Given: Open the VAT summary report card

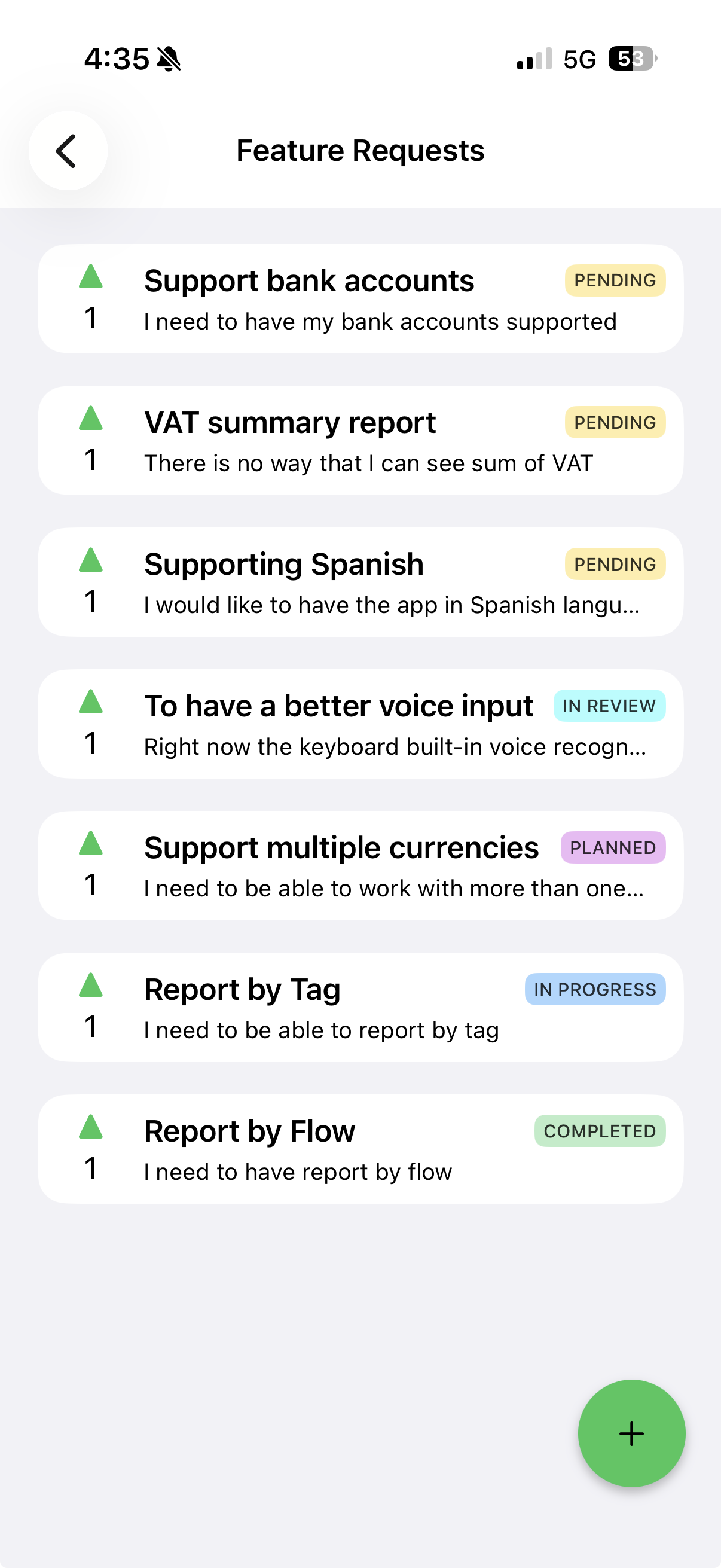Looking at the screenshot, I should click(x=360, y=441).
